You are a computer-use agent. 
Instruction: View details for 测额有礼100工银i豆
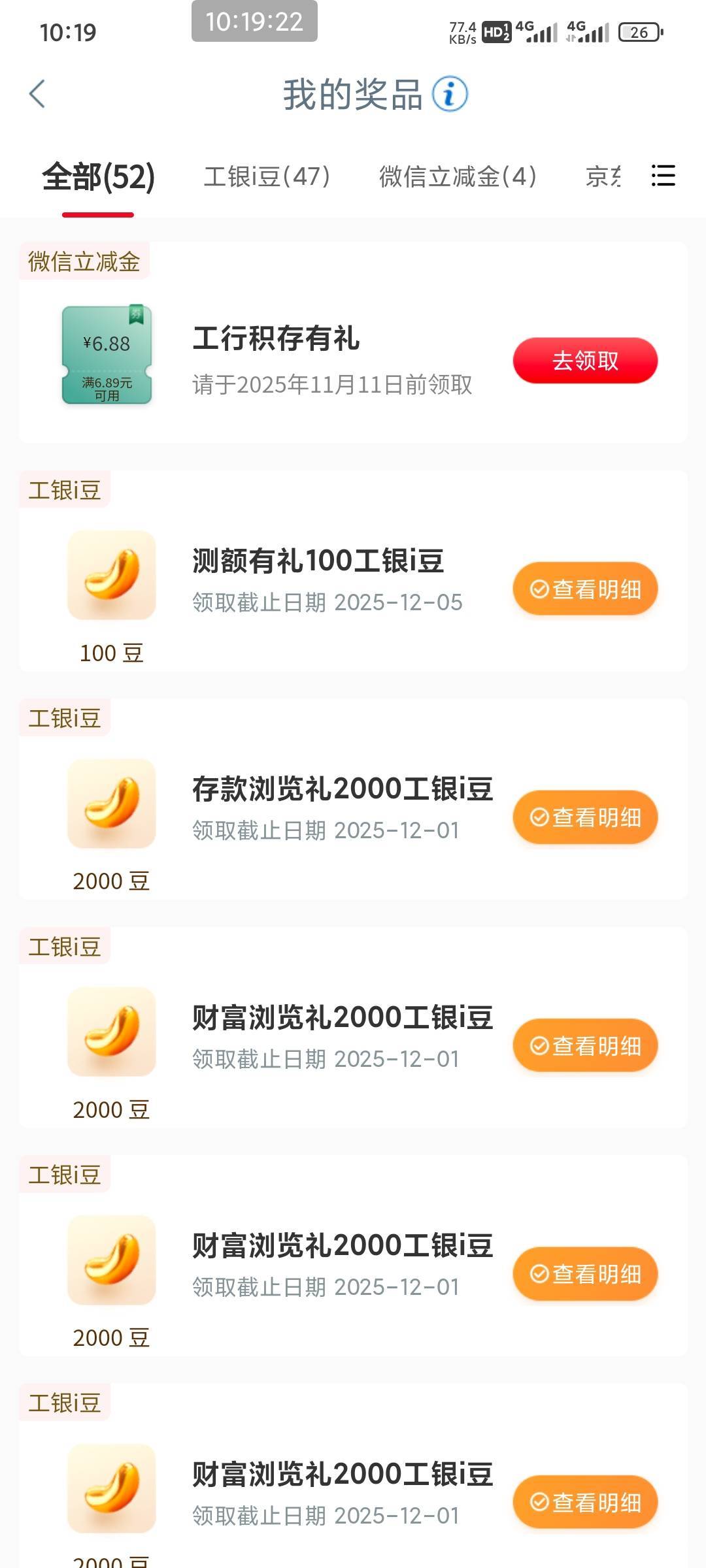585,589
